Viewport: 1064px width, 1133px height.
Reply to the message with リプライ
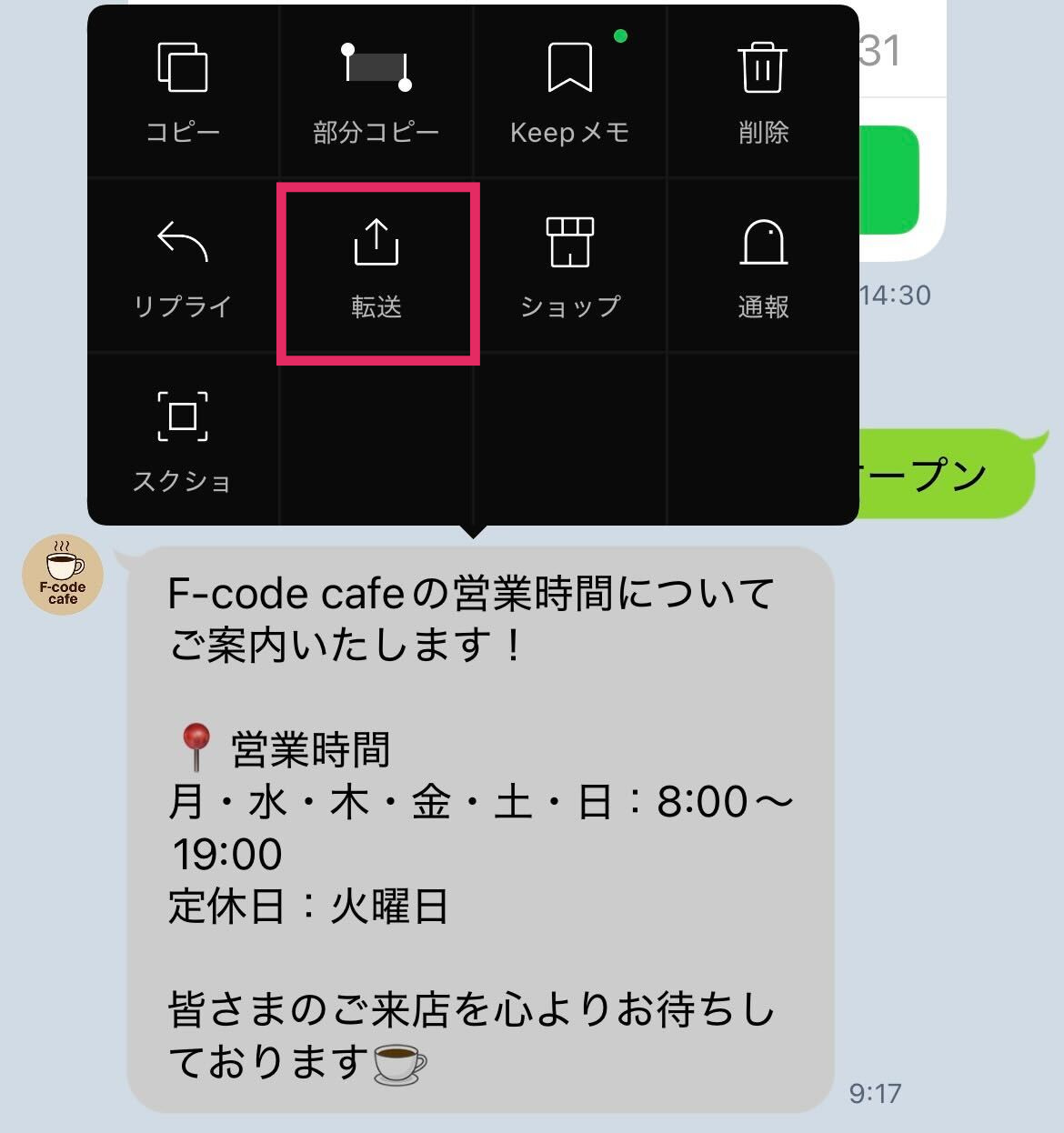(183, 266)
